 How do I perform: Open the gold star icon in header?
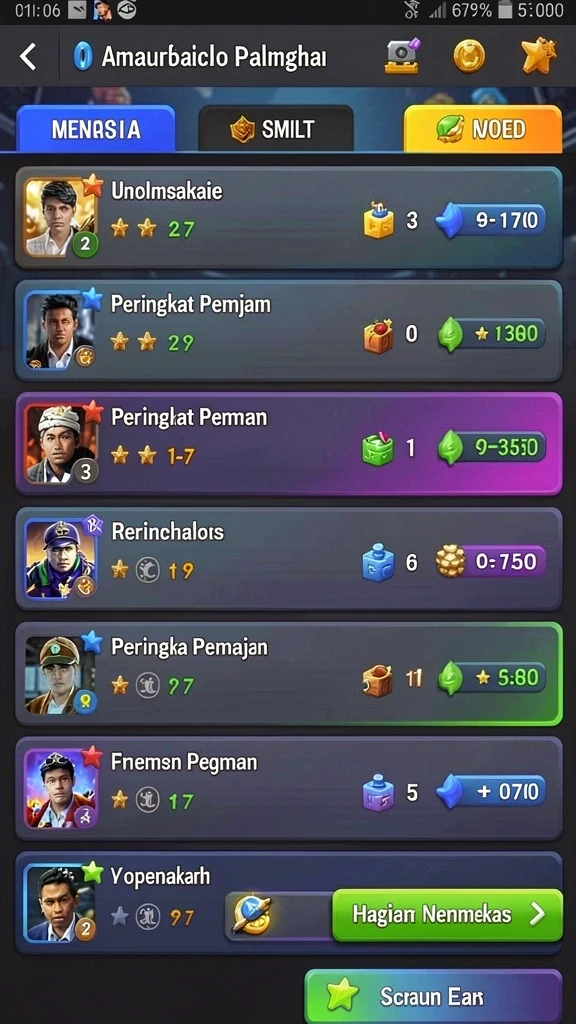[539, 56]
